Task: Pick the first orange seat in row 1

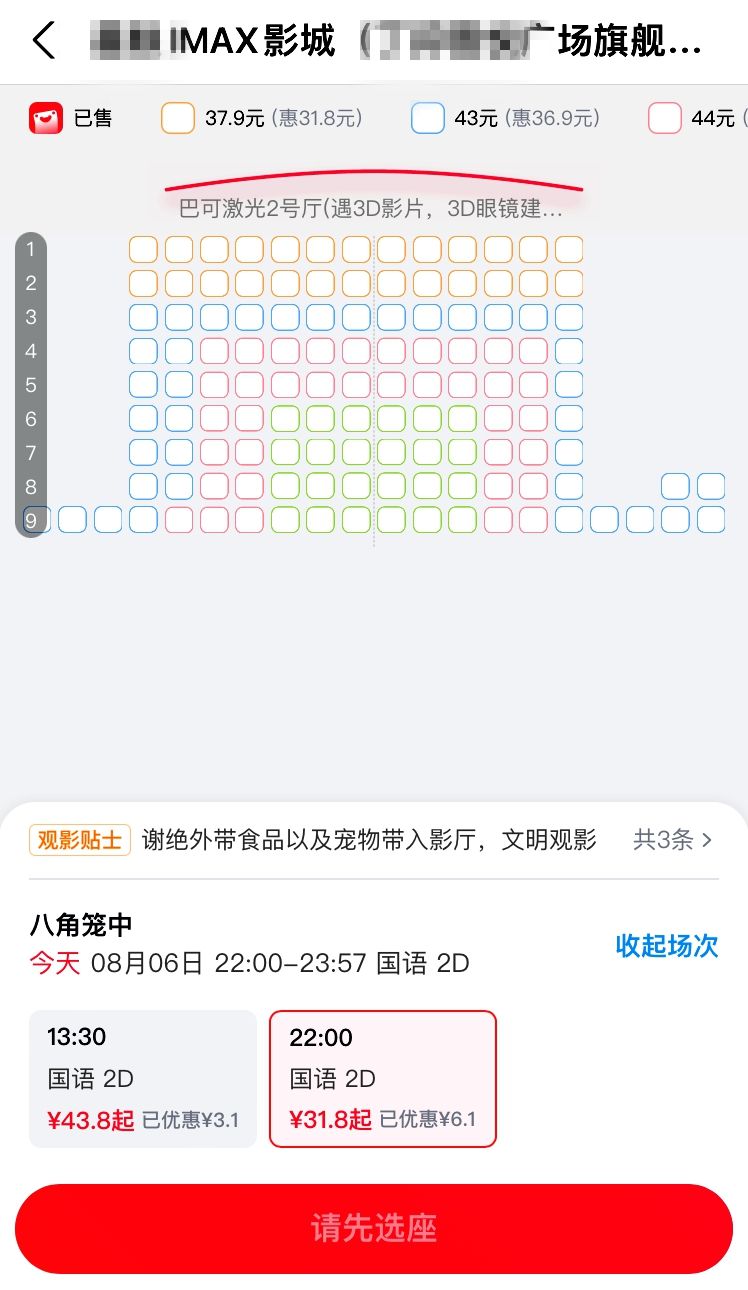Action: (x=143, y=249)
